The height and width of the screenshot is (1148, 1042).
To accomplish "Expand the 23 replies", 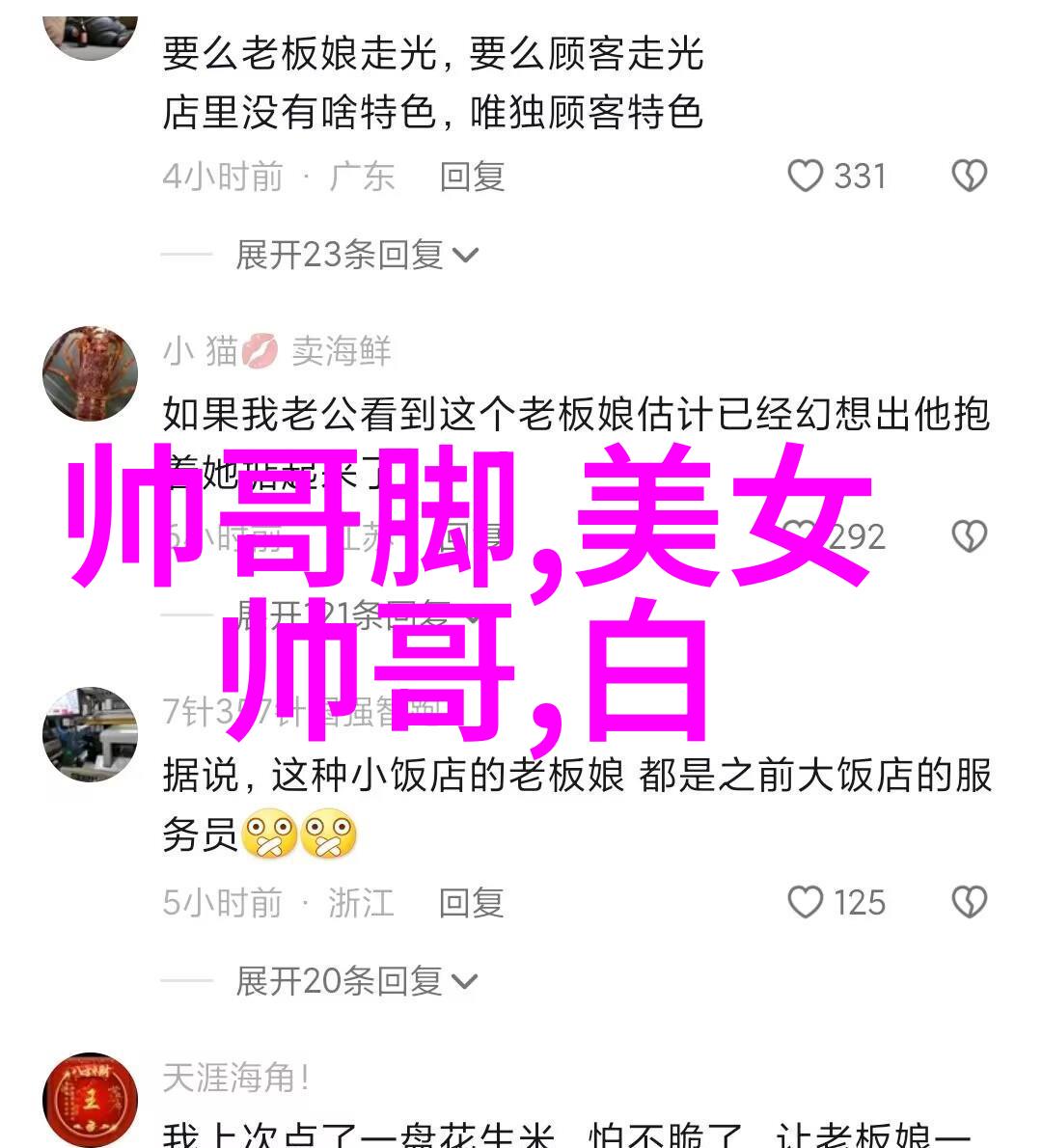I will (x=356, y=255).
